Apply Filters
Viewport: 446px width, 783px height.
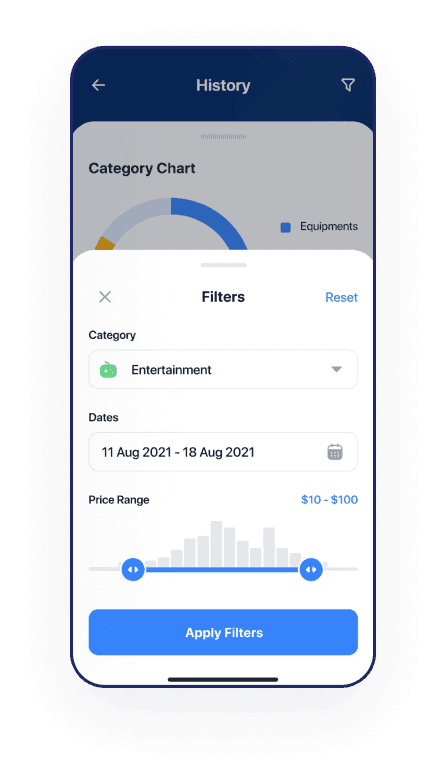pyautogui.click(x=223, y=632)
